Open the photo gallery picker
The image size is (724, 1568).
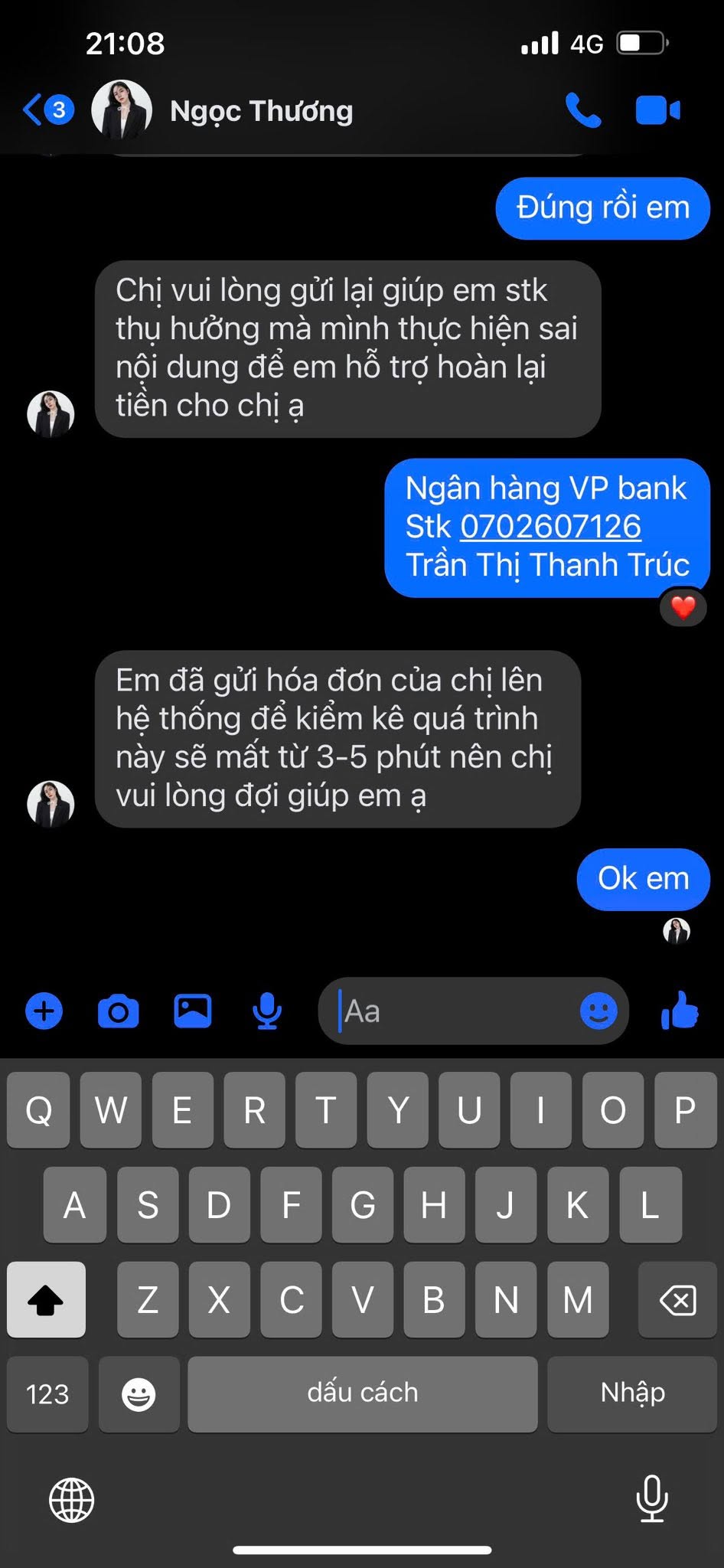pos(193,1011)
